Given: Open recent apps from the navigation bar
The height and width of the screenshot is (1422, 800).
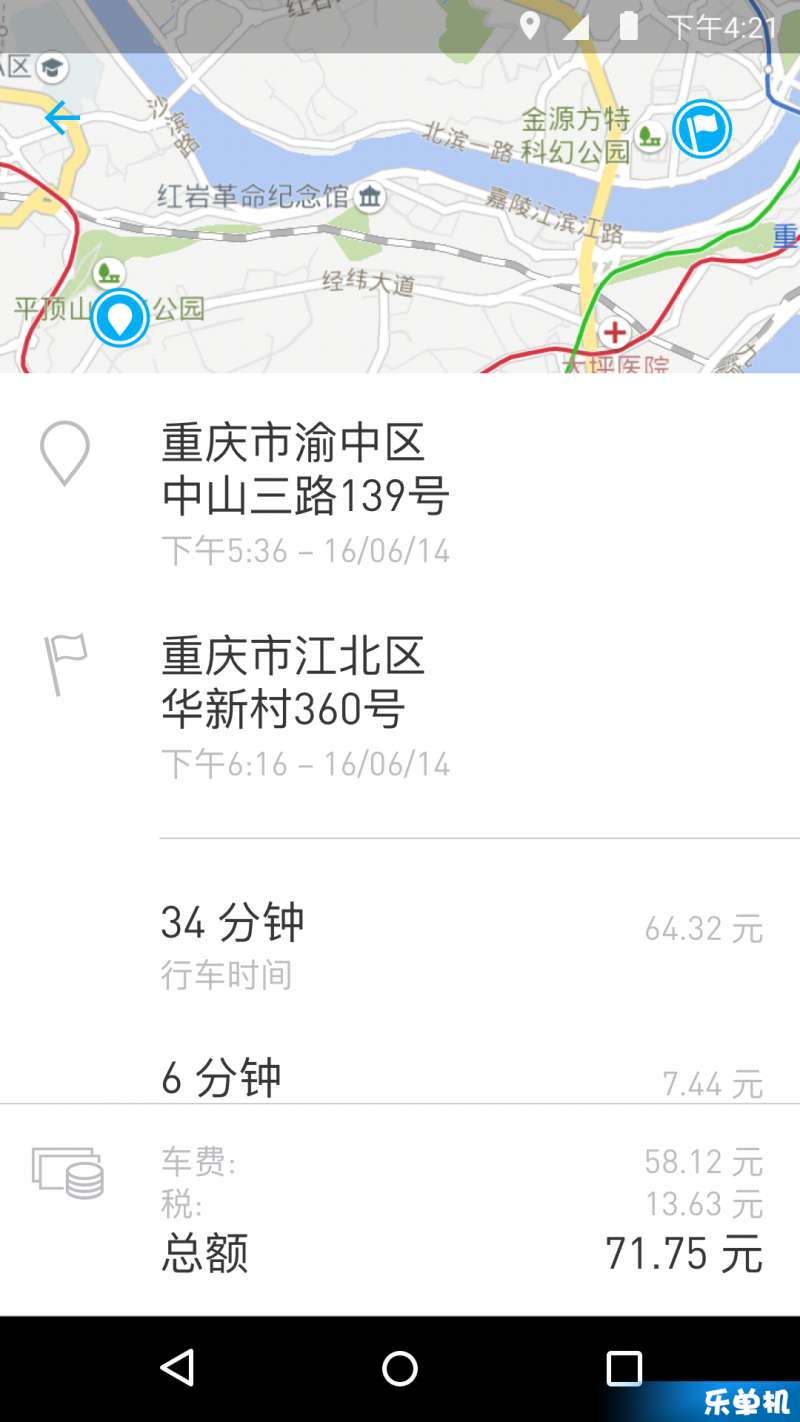Looking at the screenshot, I should (624, 1368).
